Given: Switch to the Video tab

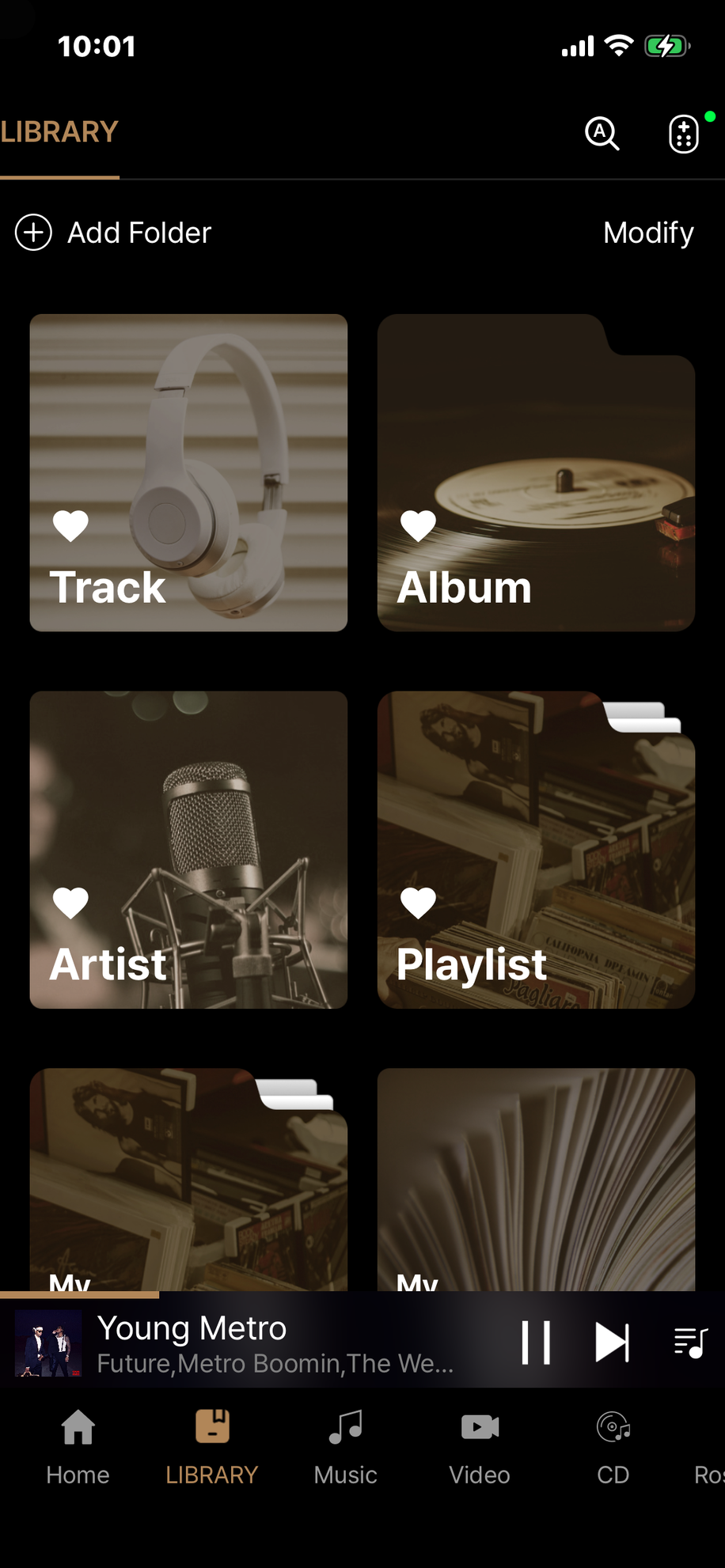Looking at the screenshot, I should [480, 1447].
